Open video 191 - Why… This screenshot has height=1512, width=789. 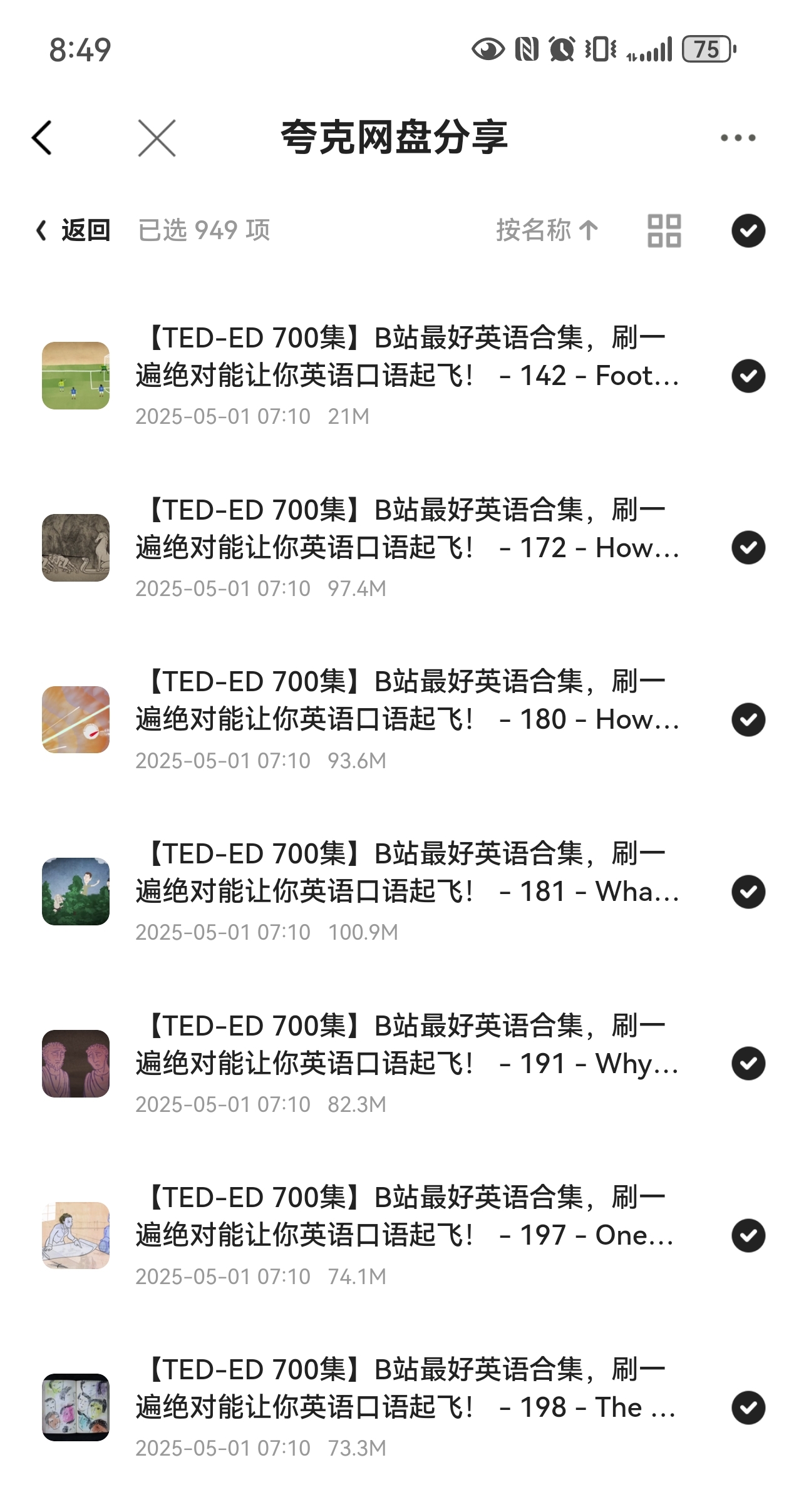pos(407,1062)
